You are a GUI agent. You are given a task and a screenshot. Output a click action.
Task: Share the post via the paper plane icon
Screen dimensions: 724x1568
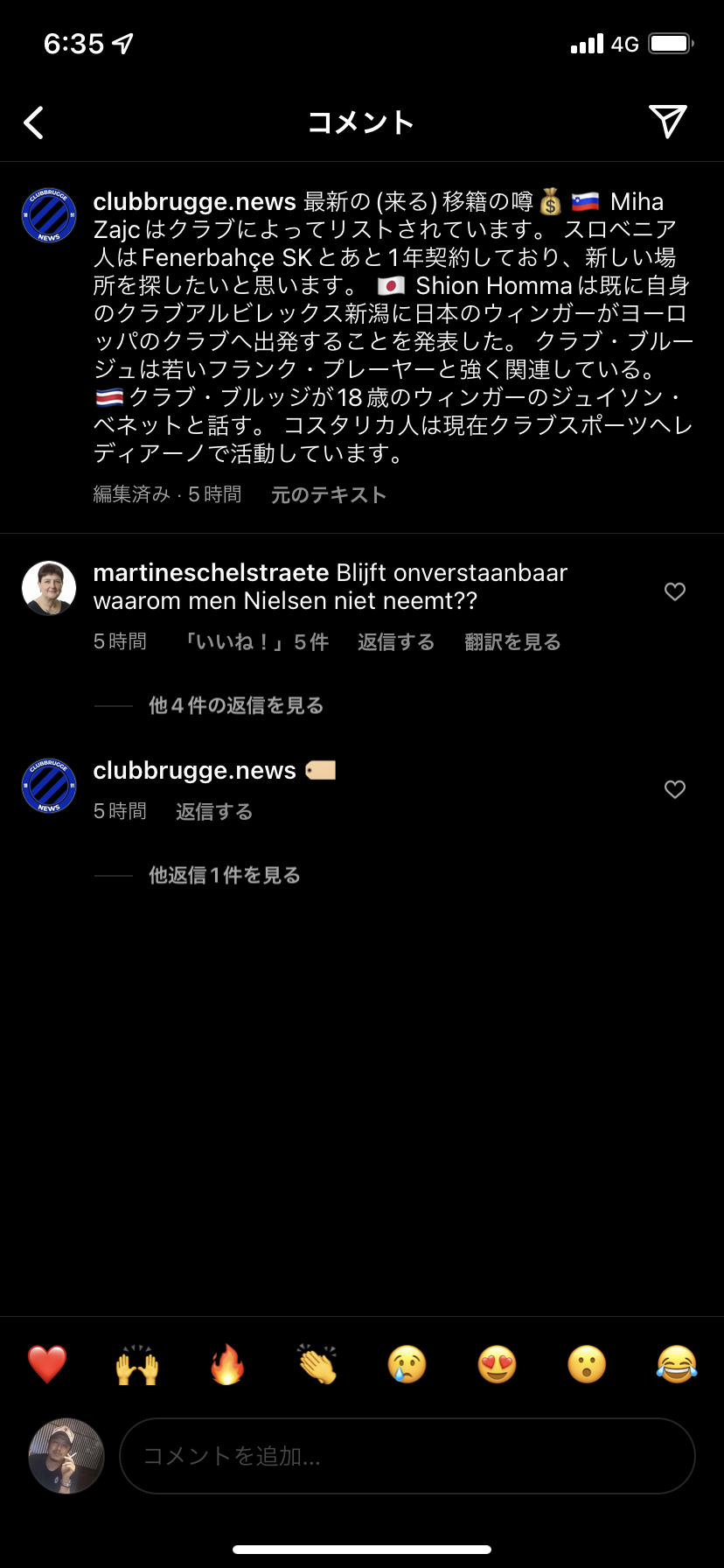667,122
